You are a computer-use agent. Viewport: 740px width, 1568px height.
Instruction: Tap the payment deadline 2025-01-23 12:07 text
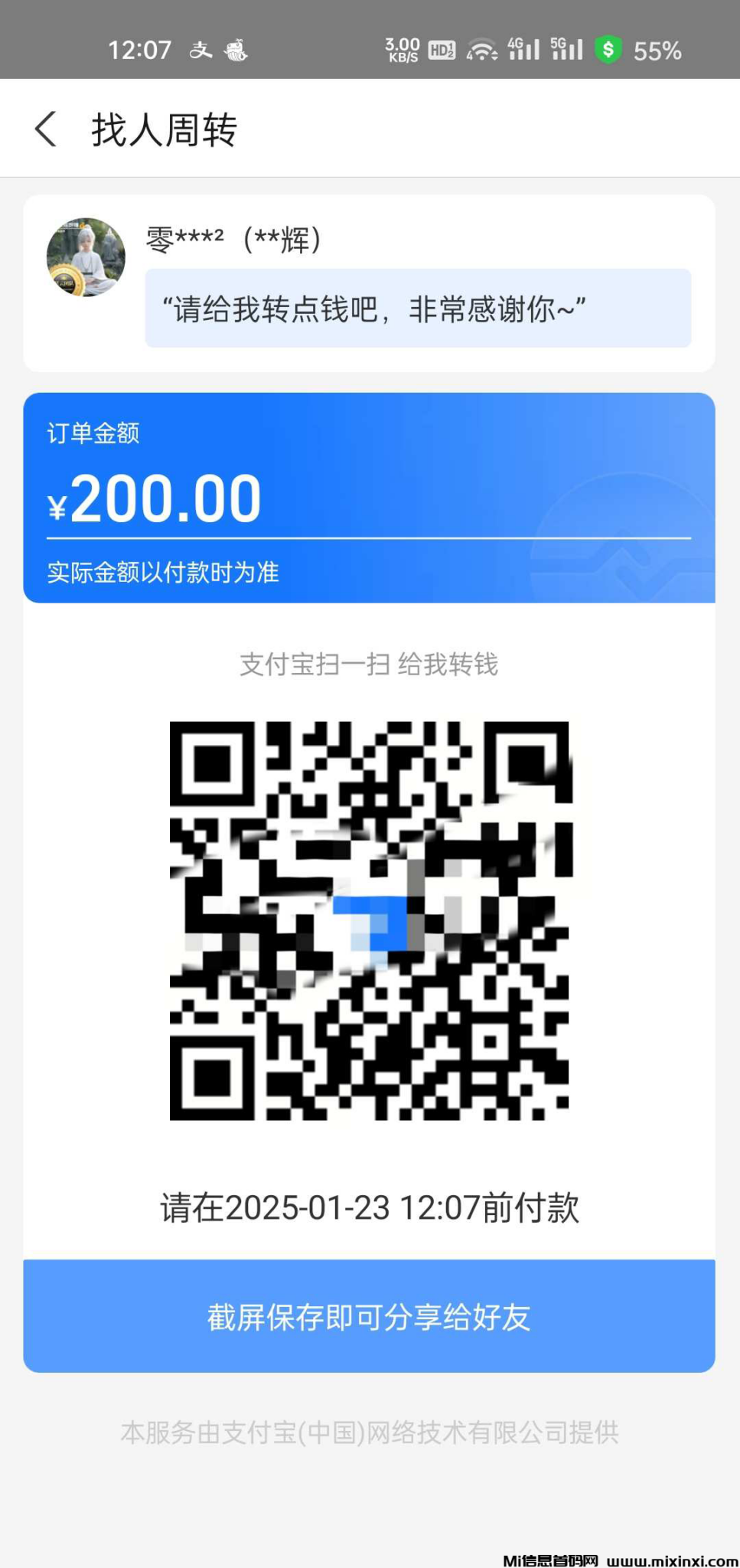tap(370, 1208)
